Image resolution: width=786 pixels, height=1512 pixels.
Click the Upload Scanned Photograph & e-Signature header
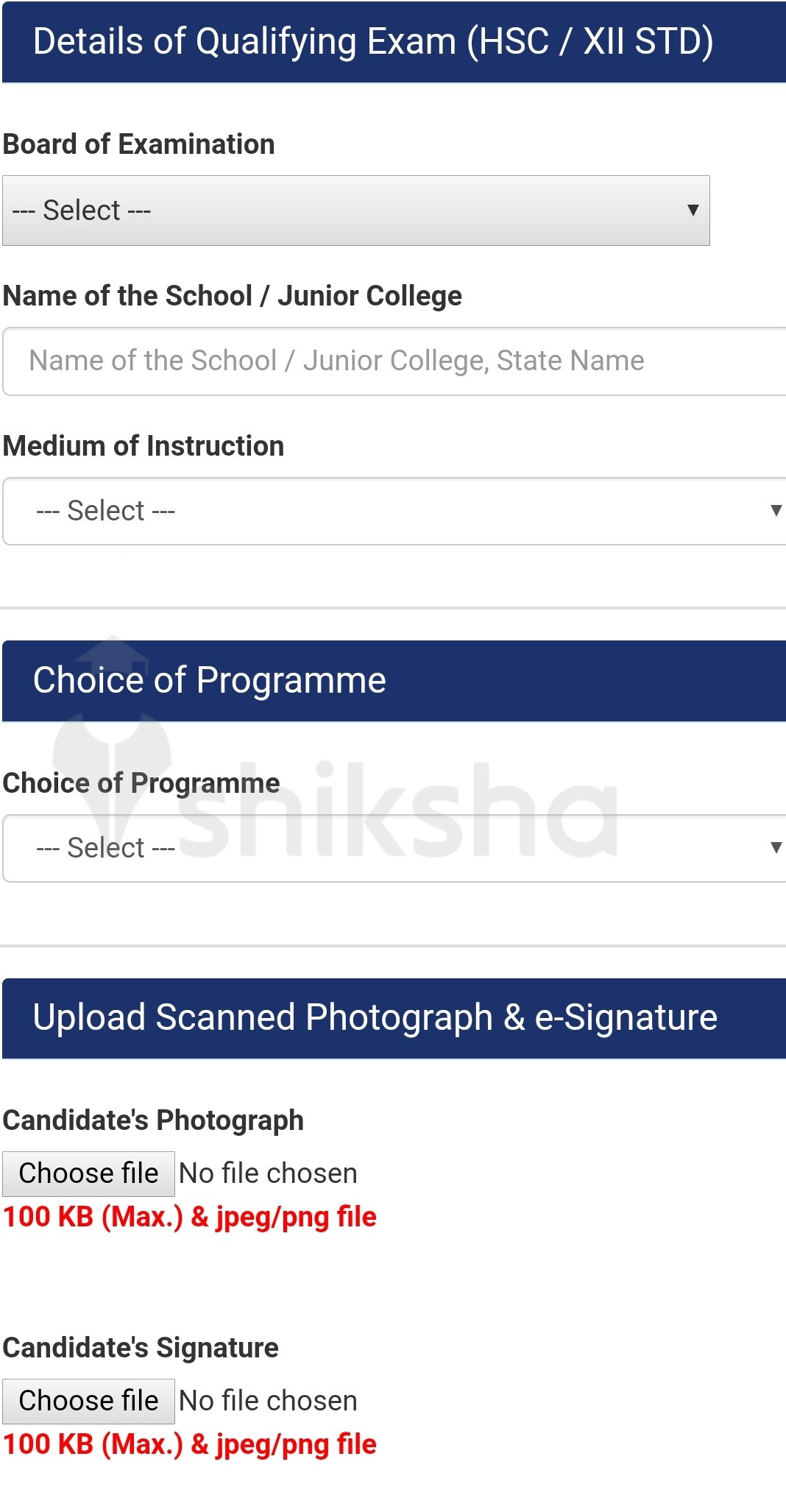tap(375, 1017)
